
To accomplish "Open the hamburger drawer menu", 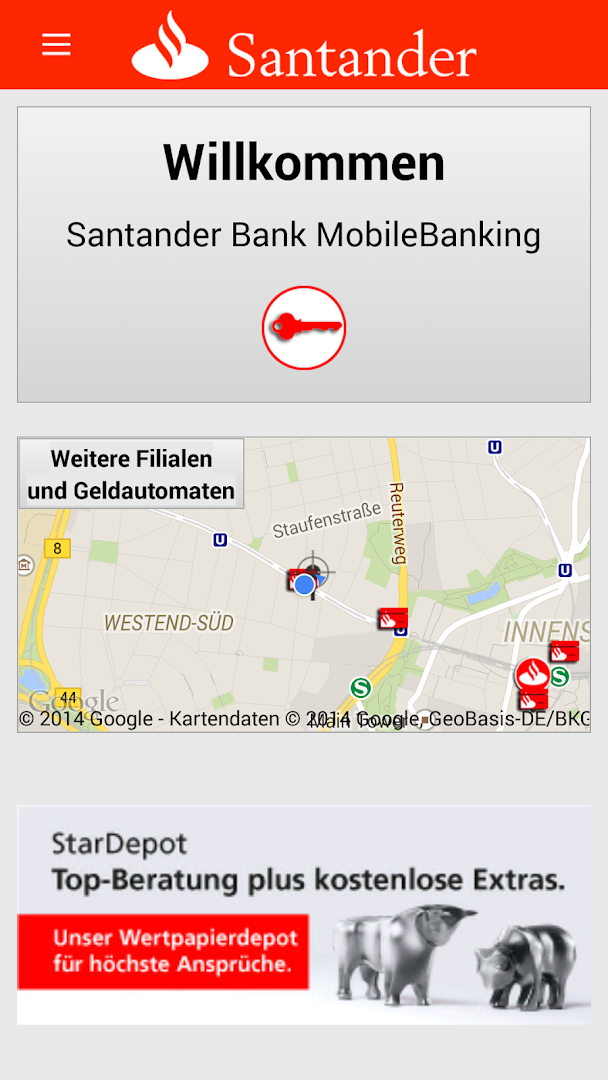I will [x=56, y=44].
